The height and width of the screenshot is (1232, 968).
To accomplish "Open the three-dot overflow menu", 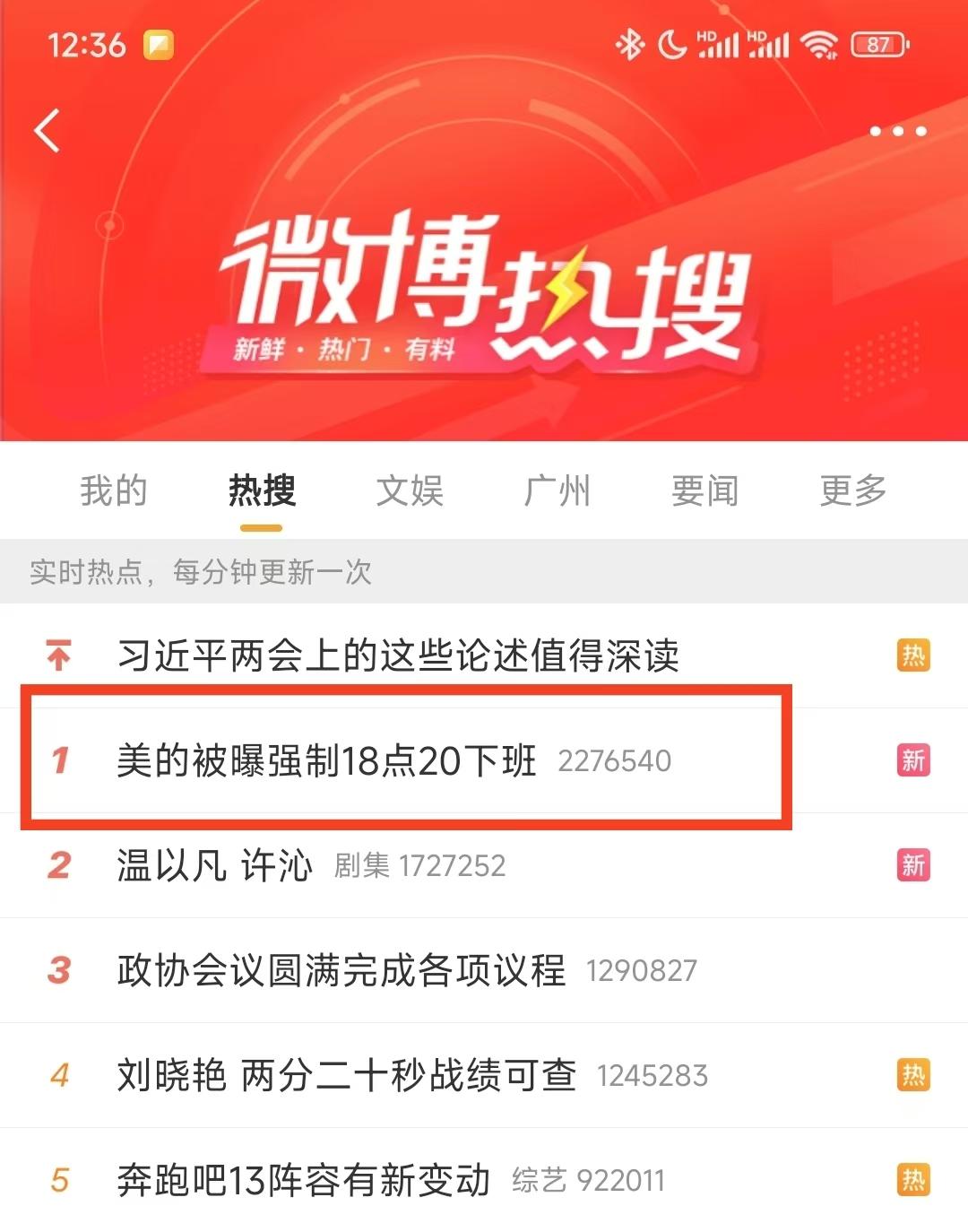I will (x=897, y=132).
